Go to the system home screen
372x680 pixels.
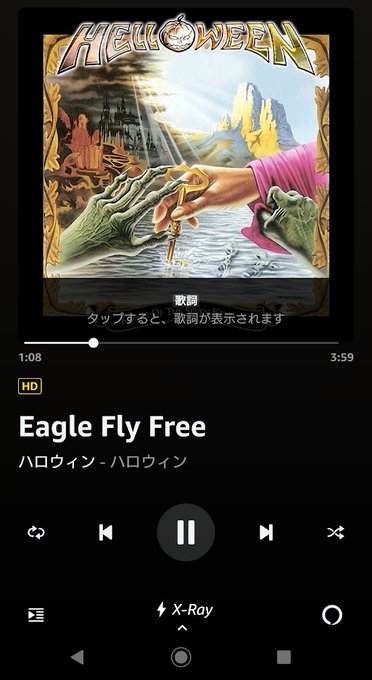pos(181,657)
